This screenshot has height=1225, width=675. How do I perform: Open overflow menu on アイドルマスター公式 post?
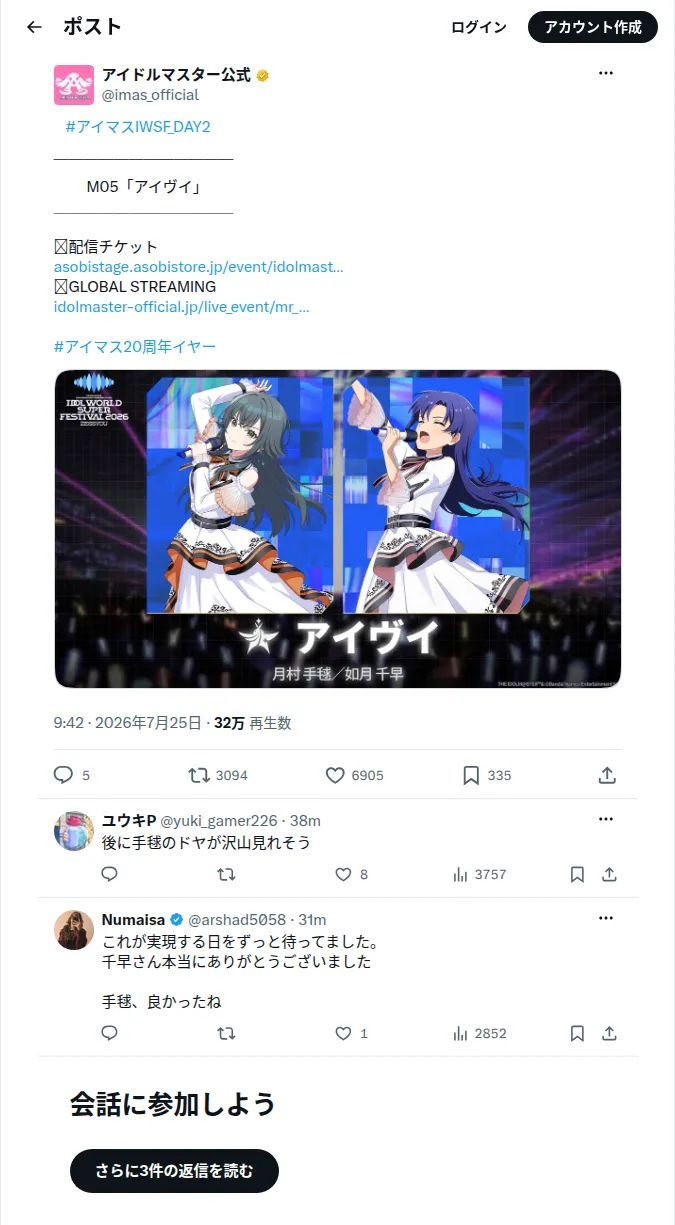606,74
